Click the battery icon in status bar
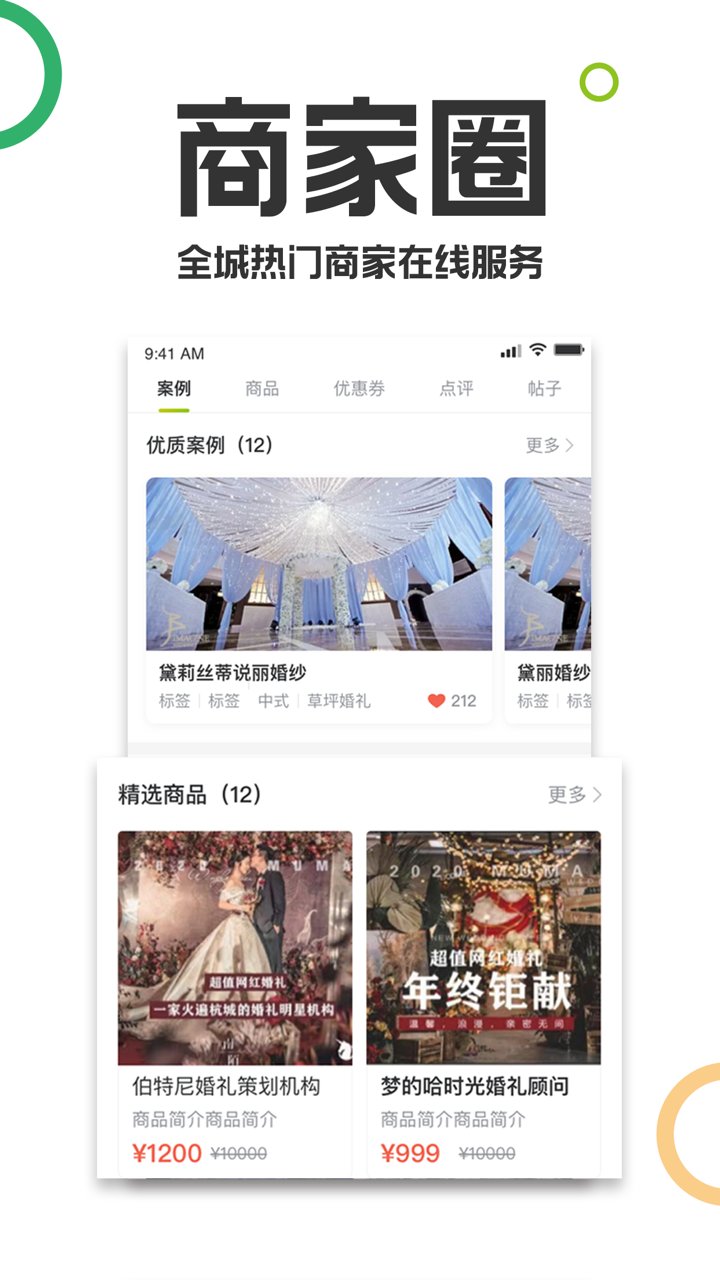Viewport: 720px width, 1280px height. (x=567, y=351)
